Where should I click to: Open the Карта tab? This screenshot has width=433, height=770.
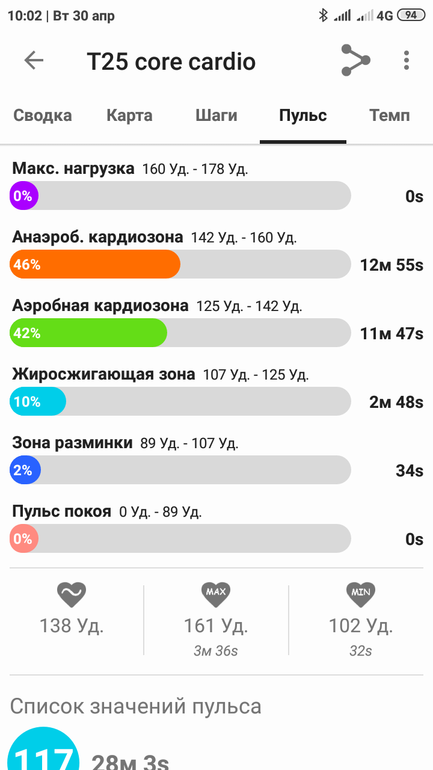click(x=130, y=116)
